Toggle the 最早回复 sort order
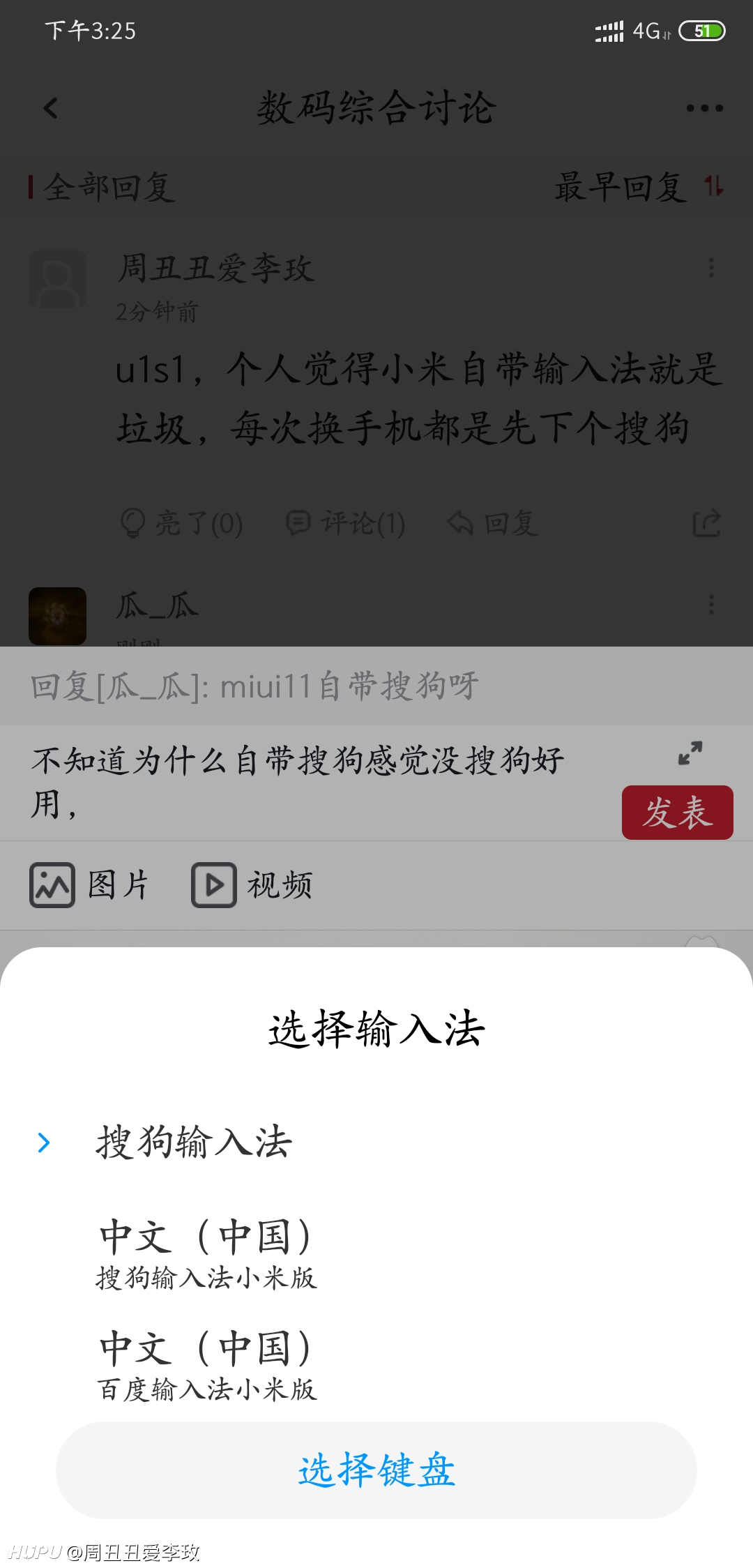The image size is (753, 1568). click(639, 187)
